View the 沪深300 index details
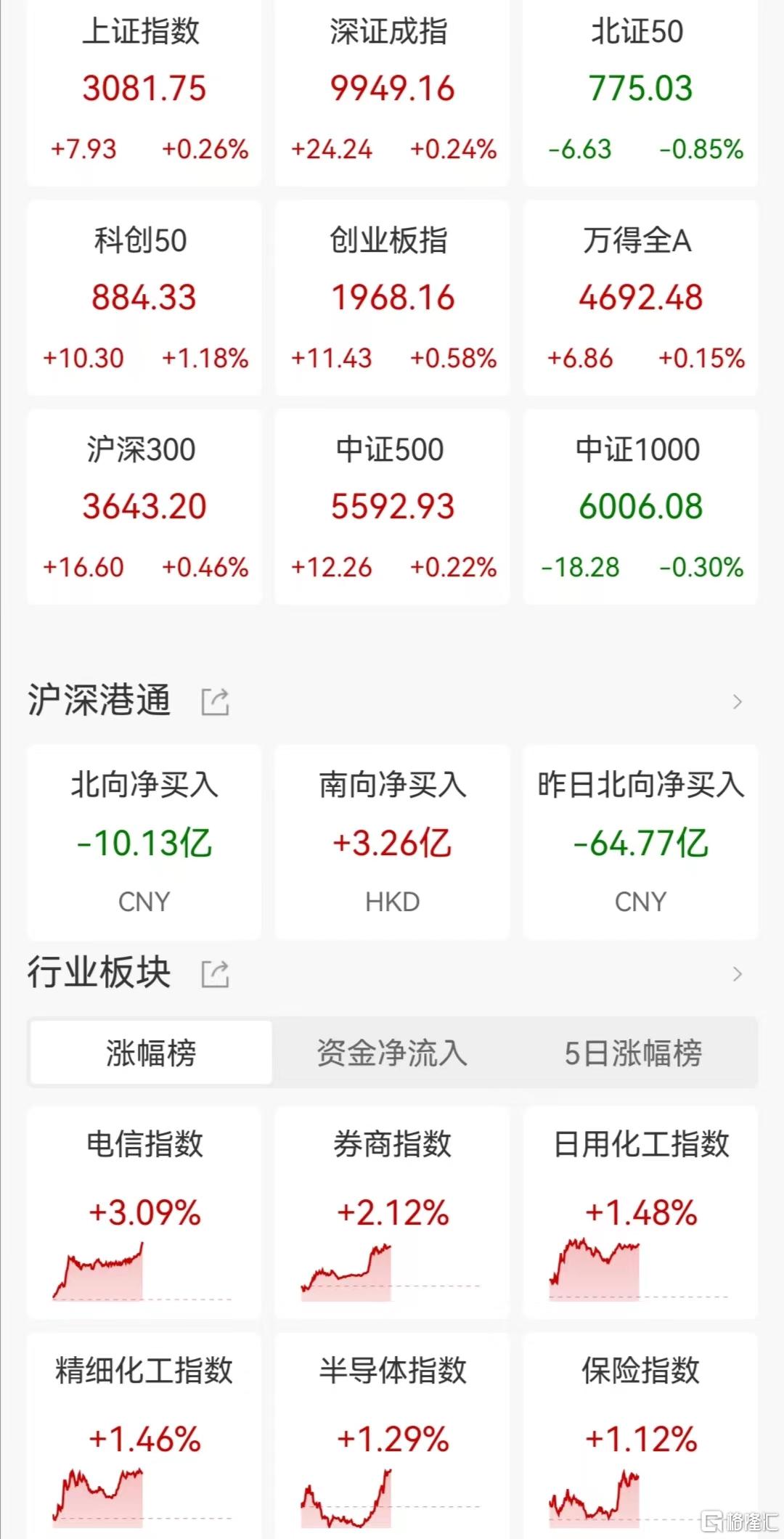 click(x=144, y=507)
